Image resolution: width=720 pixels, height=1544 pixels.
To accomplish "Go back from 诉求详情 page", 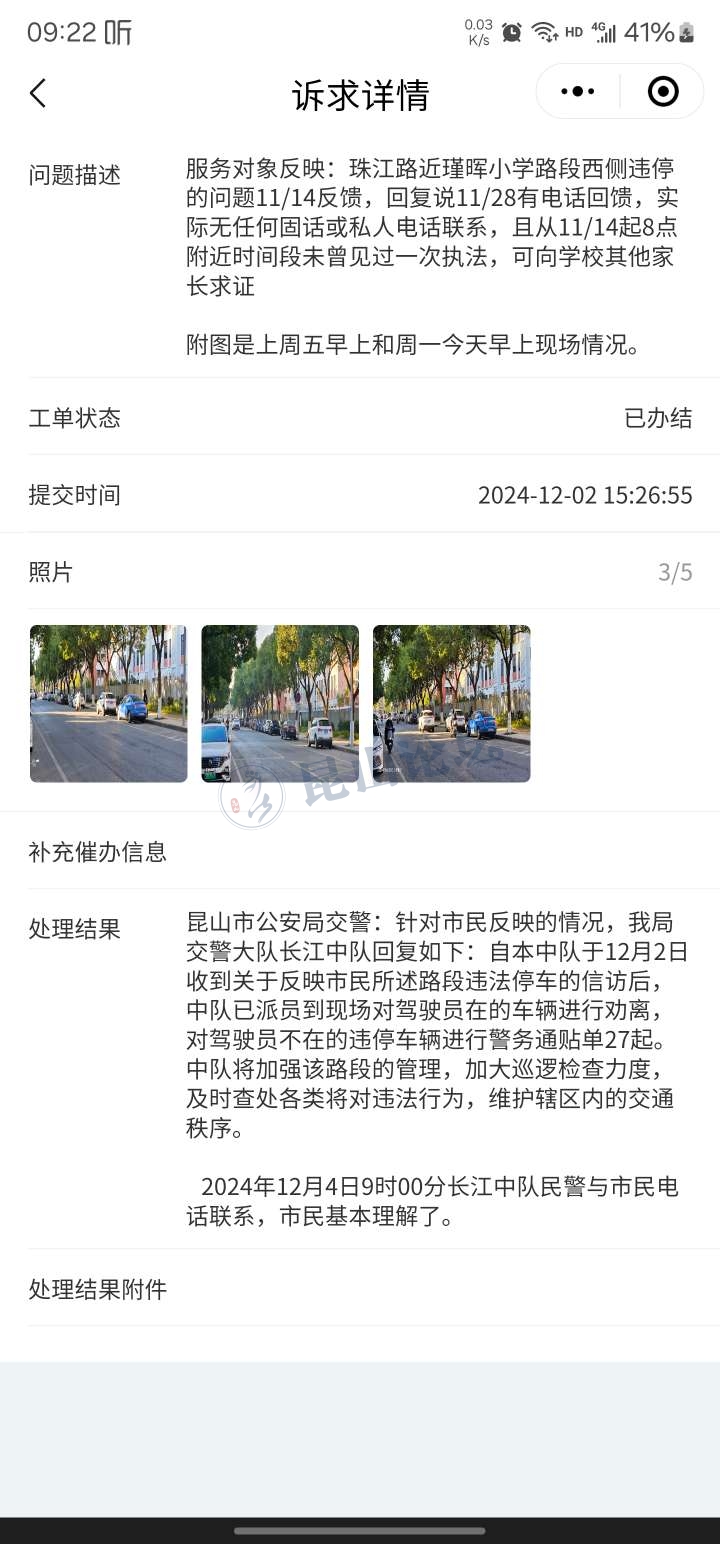I will pyautogui.click(x=38, y=93).
